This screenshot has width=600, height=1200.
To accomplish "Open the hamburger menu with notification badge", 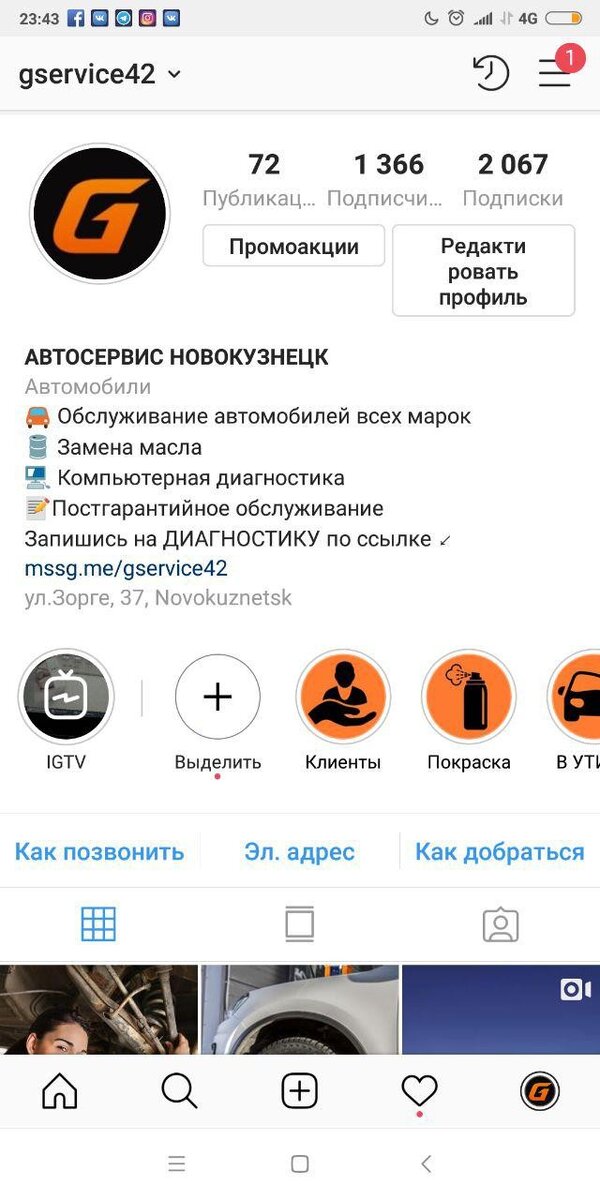I will (x=555, y=73).
